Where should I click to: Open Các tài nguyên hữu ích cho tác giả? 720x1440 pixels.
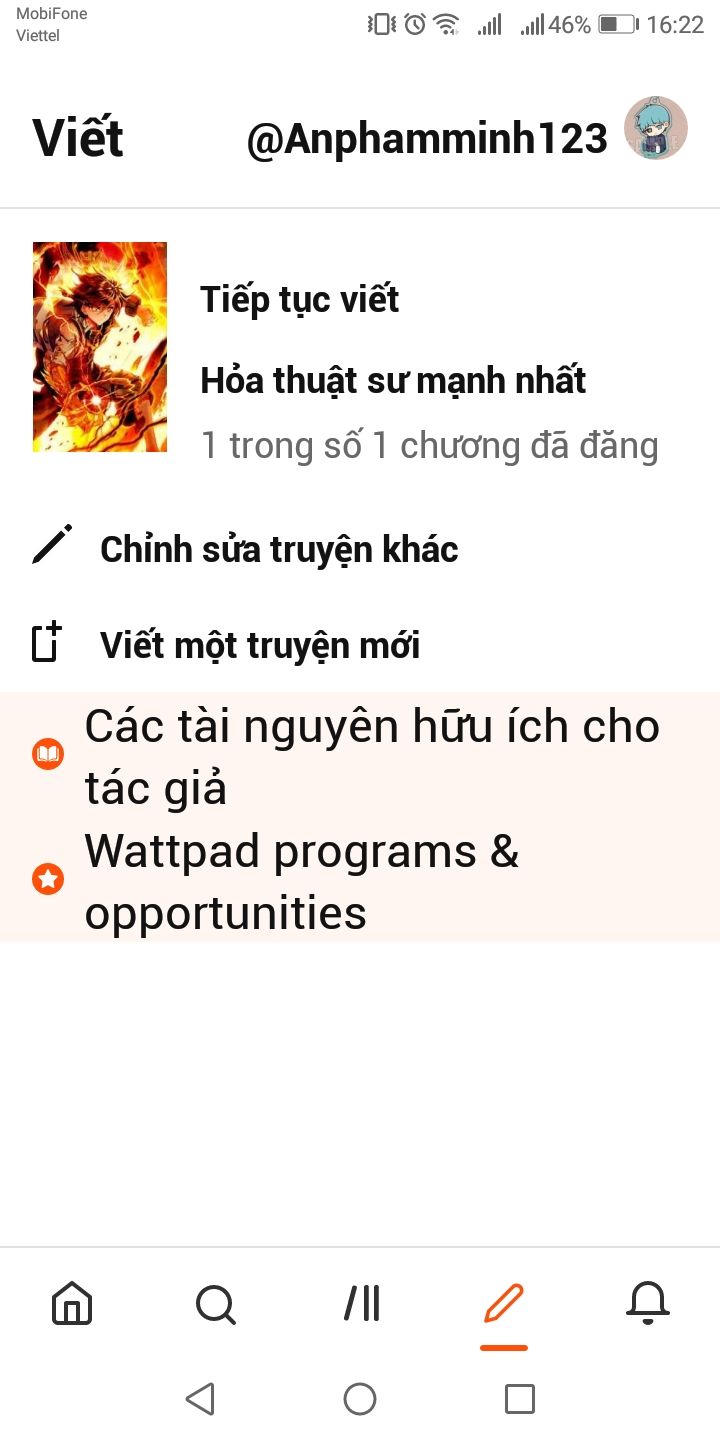click(x=370, y=756)
